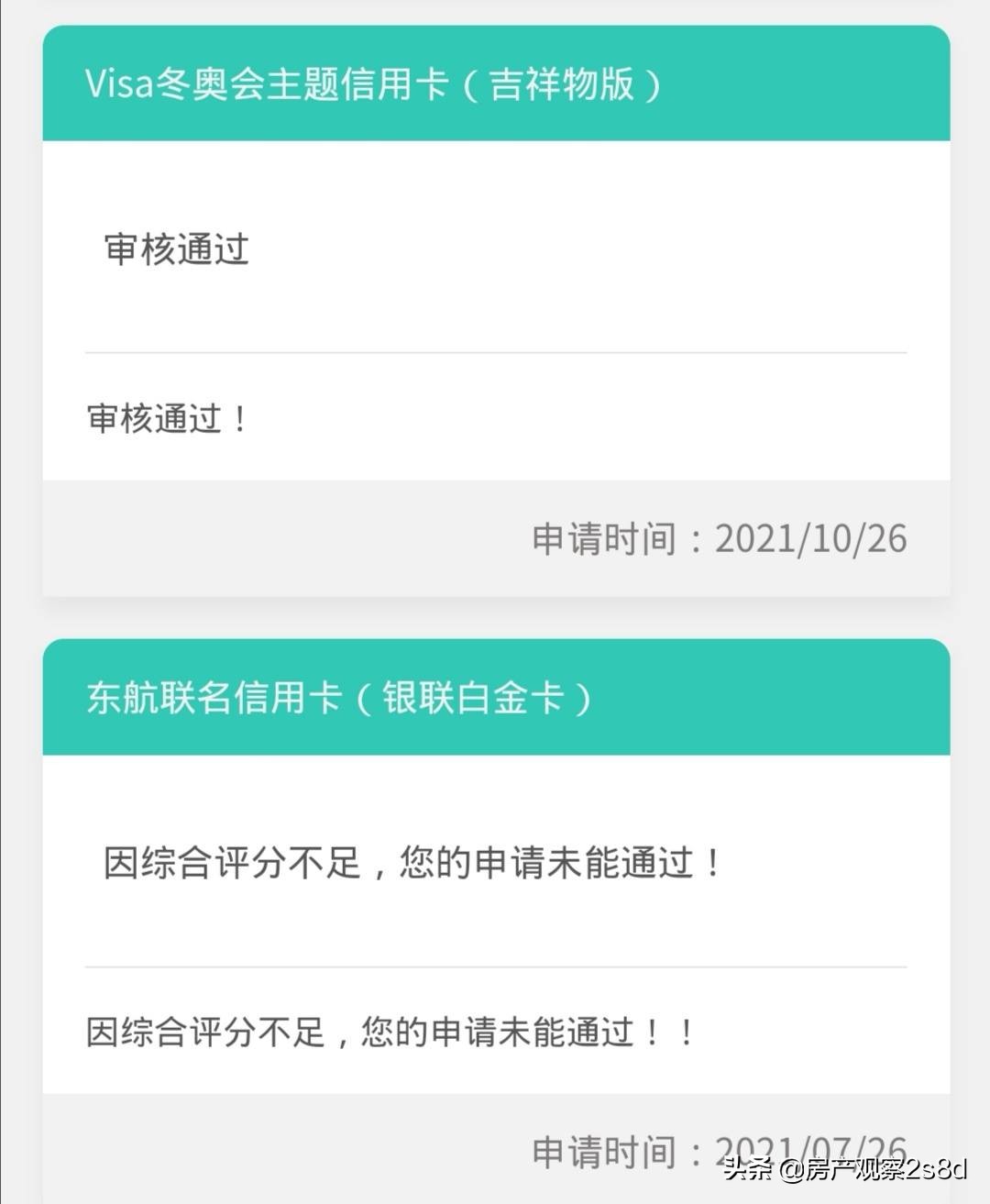Click the Visa冬奥会主题信用卡 card header

click(x=369, y=85)
